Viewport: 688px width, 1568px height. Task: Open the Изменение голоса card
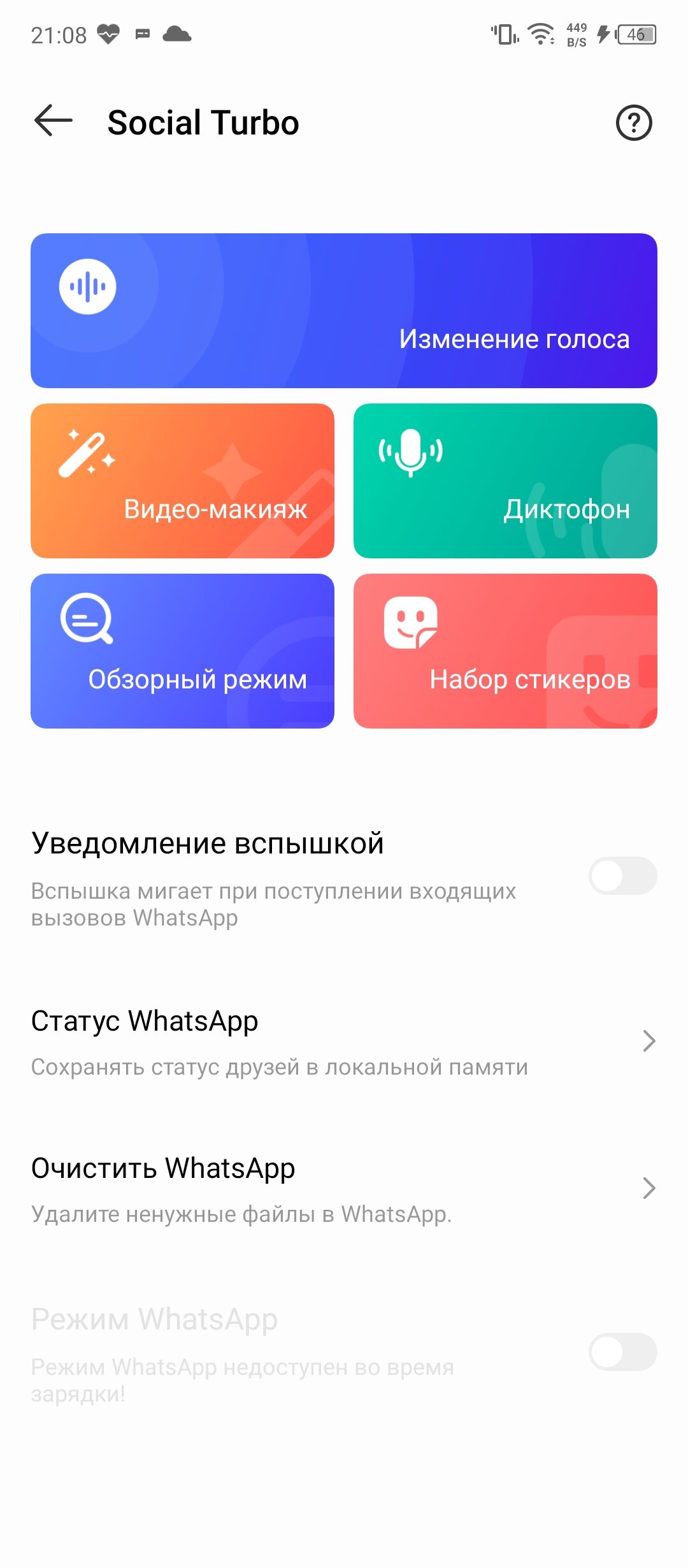coord(344,310)
